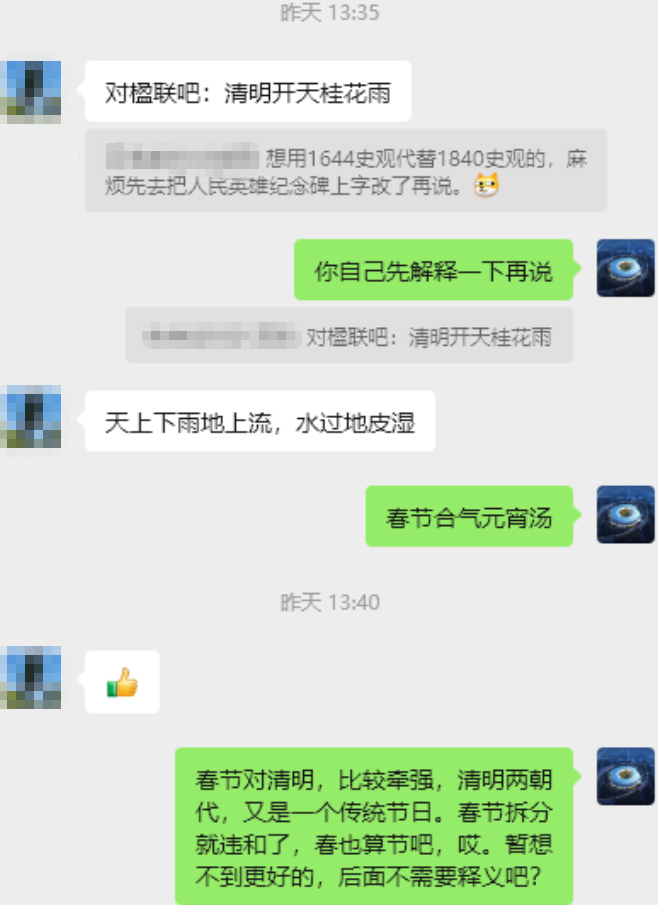Open avatar next to thumbs-up message
Image resolution: width=658 pixels, height=905 pixels.
[x=32, y=678]
